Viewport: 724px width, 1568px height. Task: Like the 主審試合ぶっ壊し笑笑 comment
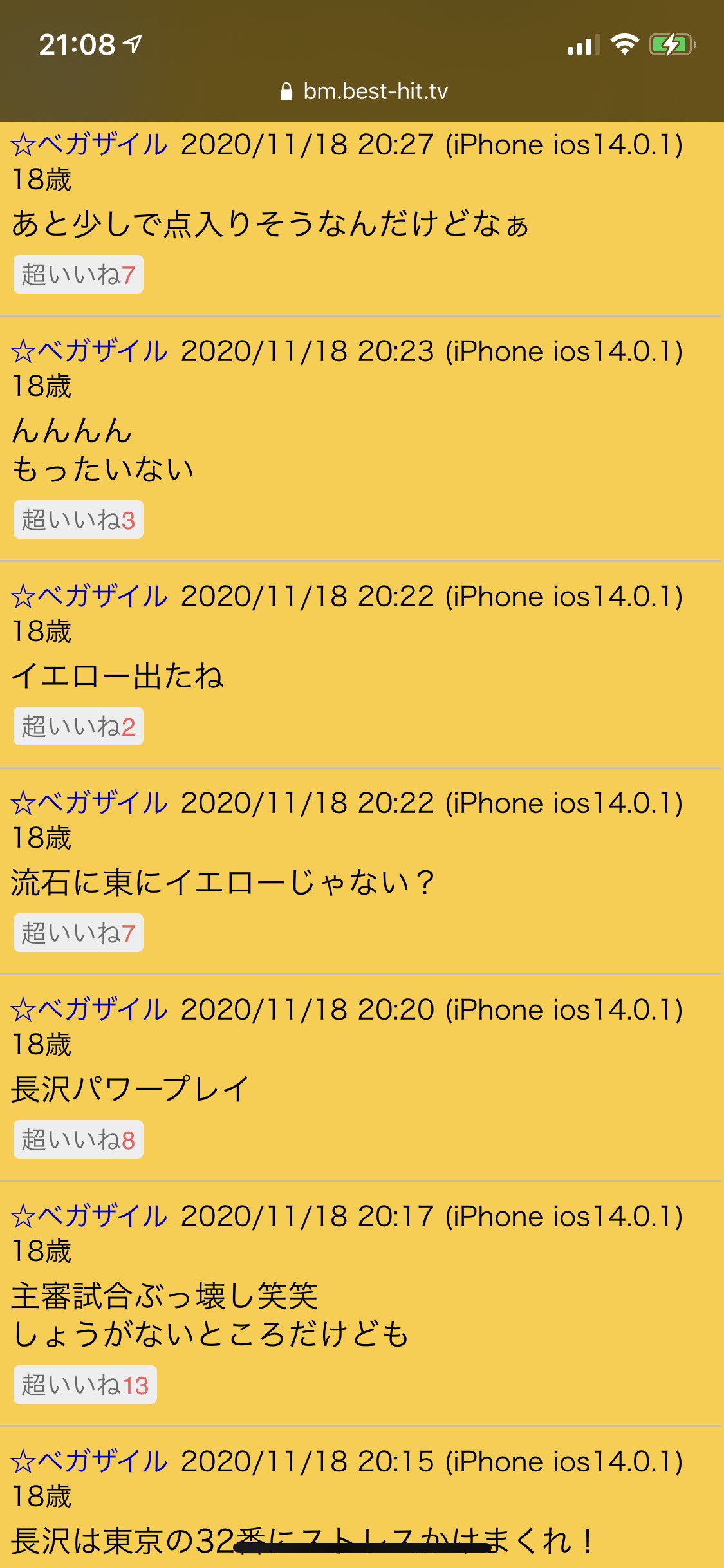point(85,1385)
